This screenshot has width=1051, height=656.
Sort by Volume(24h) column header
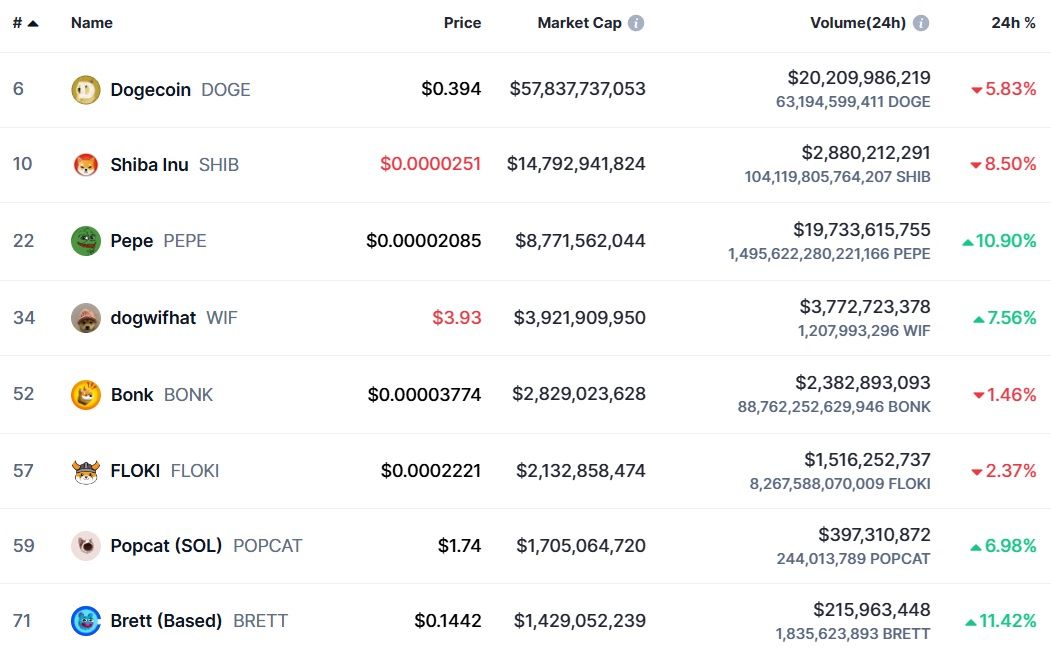point(856,23)
